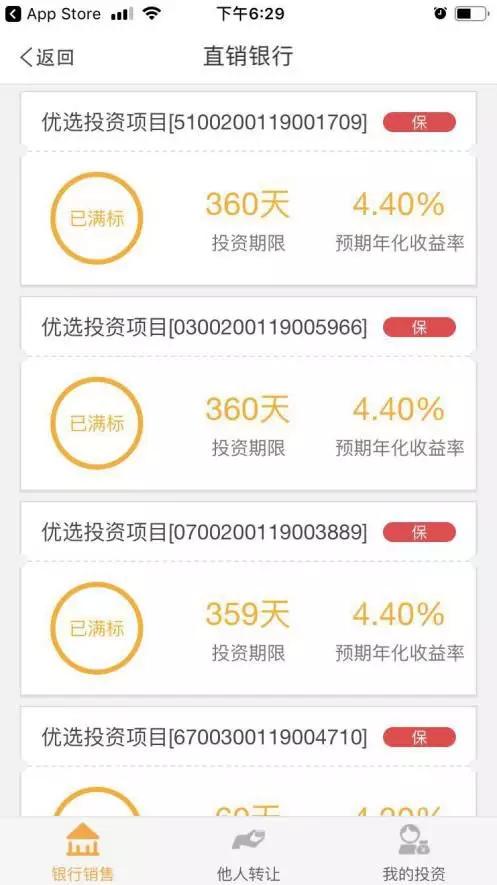Viewport: 497px width, 885px height.
Task: Switch to the 他人转让 tab
Action: (x=248, y=852)
